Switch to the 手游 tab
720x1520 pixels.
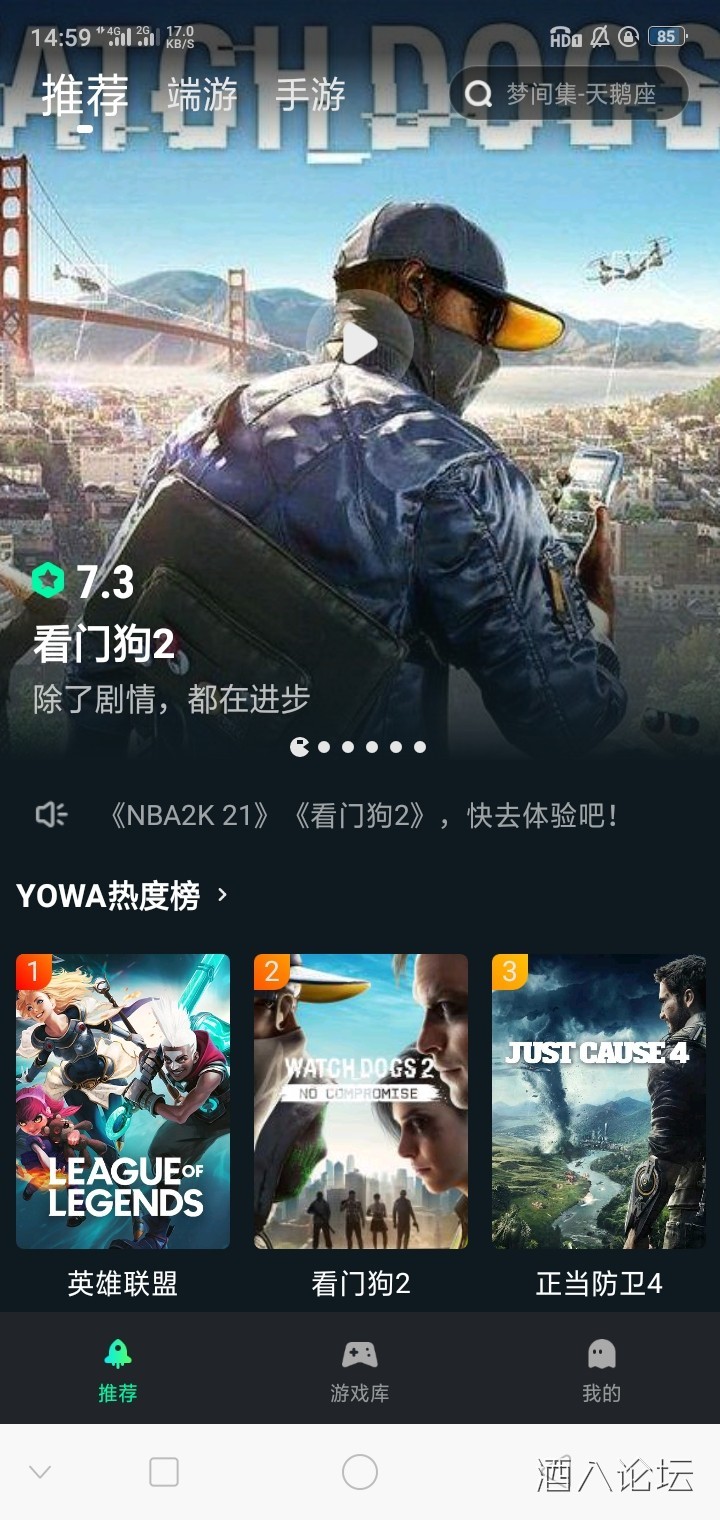[310, 95]
